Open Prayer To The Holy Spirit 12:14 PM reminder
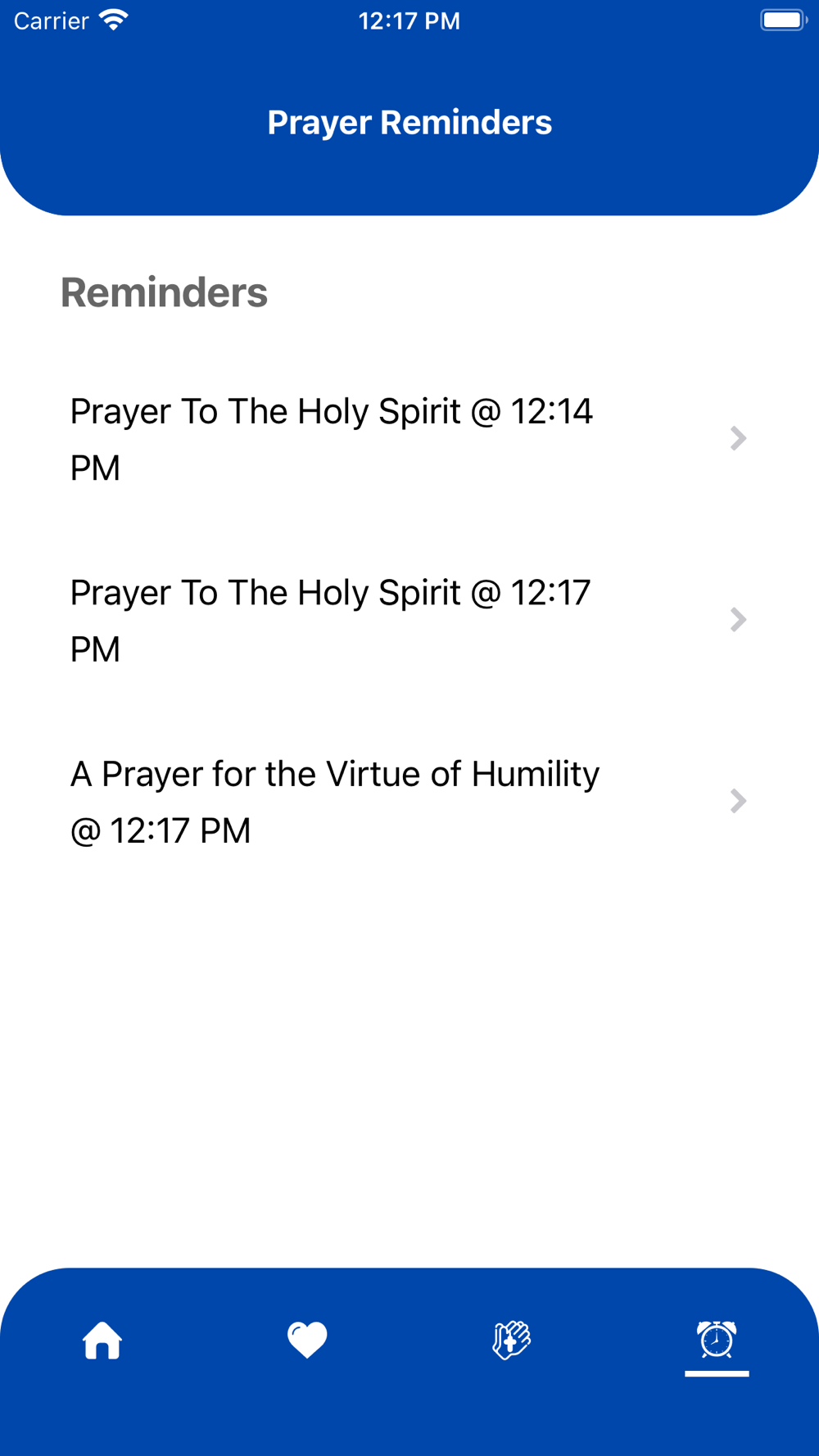Viewport: 819px width, 1456px height. [408, 439]
